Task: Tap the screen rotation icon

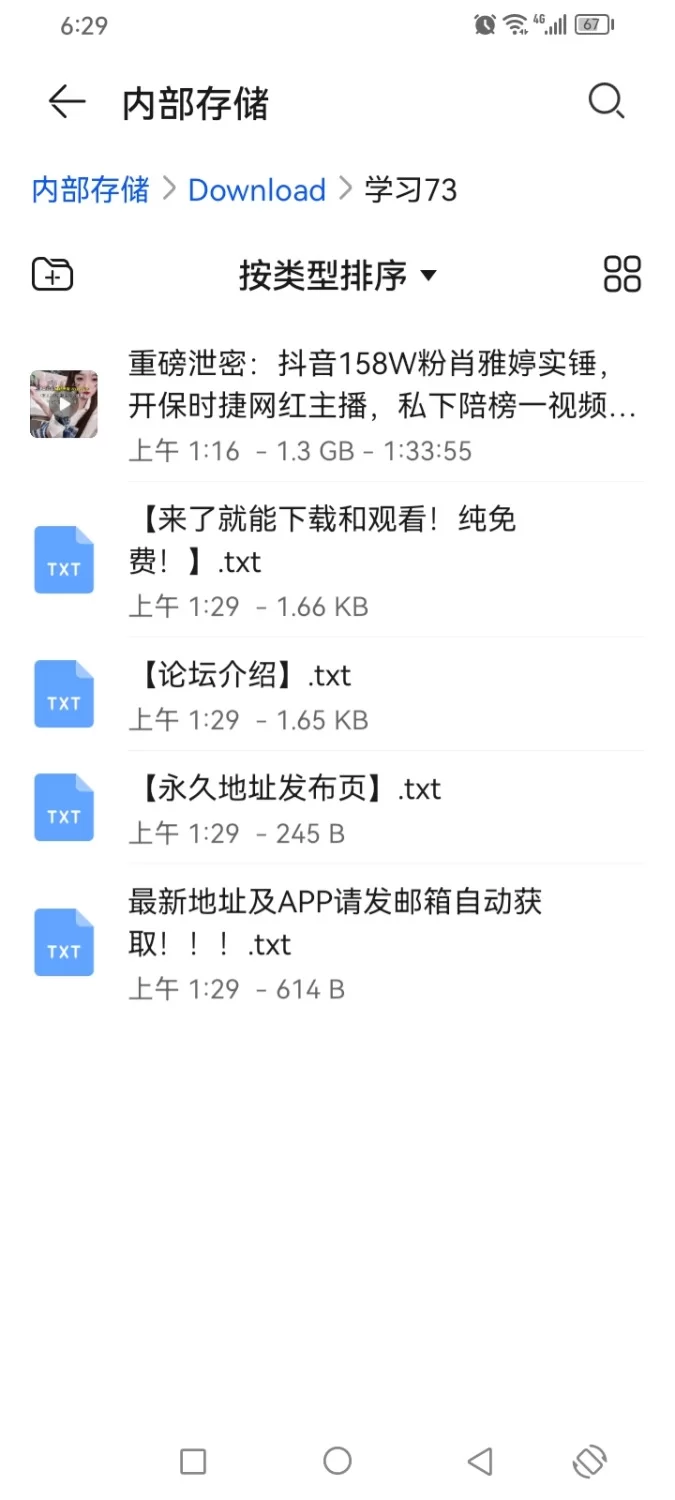Action: pyautogui.click(x=589, y=1461)
